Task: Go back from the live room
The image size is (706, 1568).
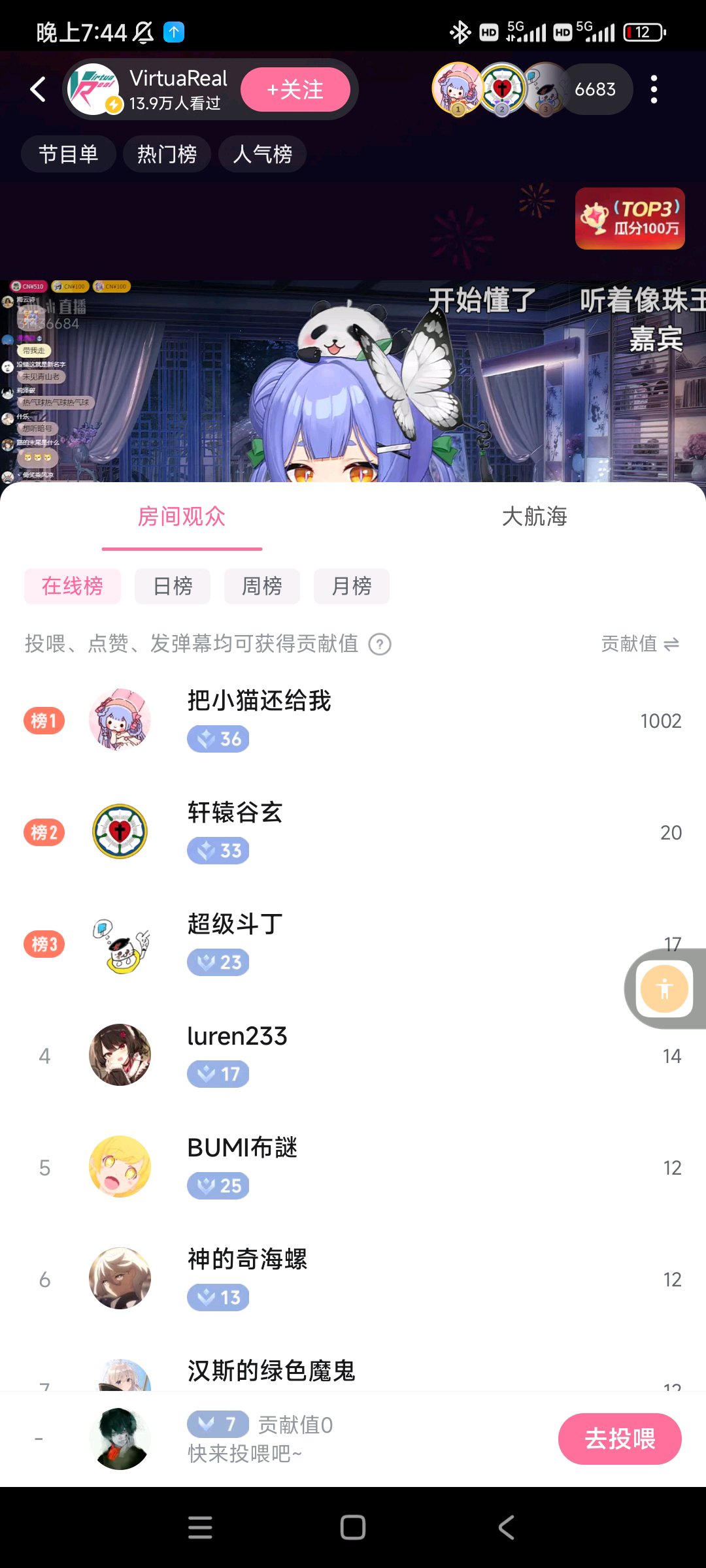Action: coord(38,90)
